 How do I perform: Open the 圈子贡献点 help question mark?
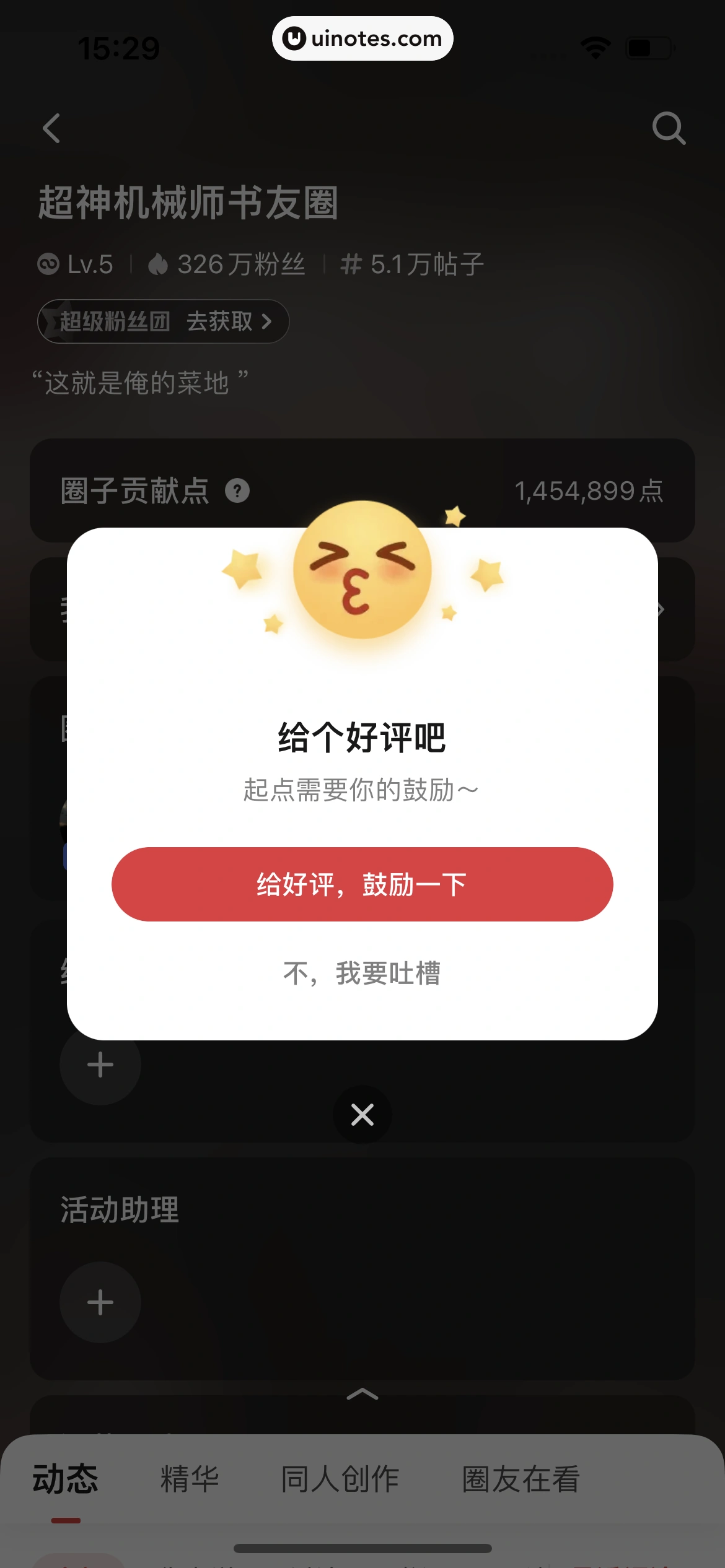pos(239,491)
